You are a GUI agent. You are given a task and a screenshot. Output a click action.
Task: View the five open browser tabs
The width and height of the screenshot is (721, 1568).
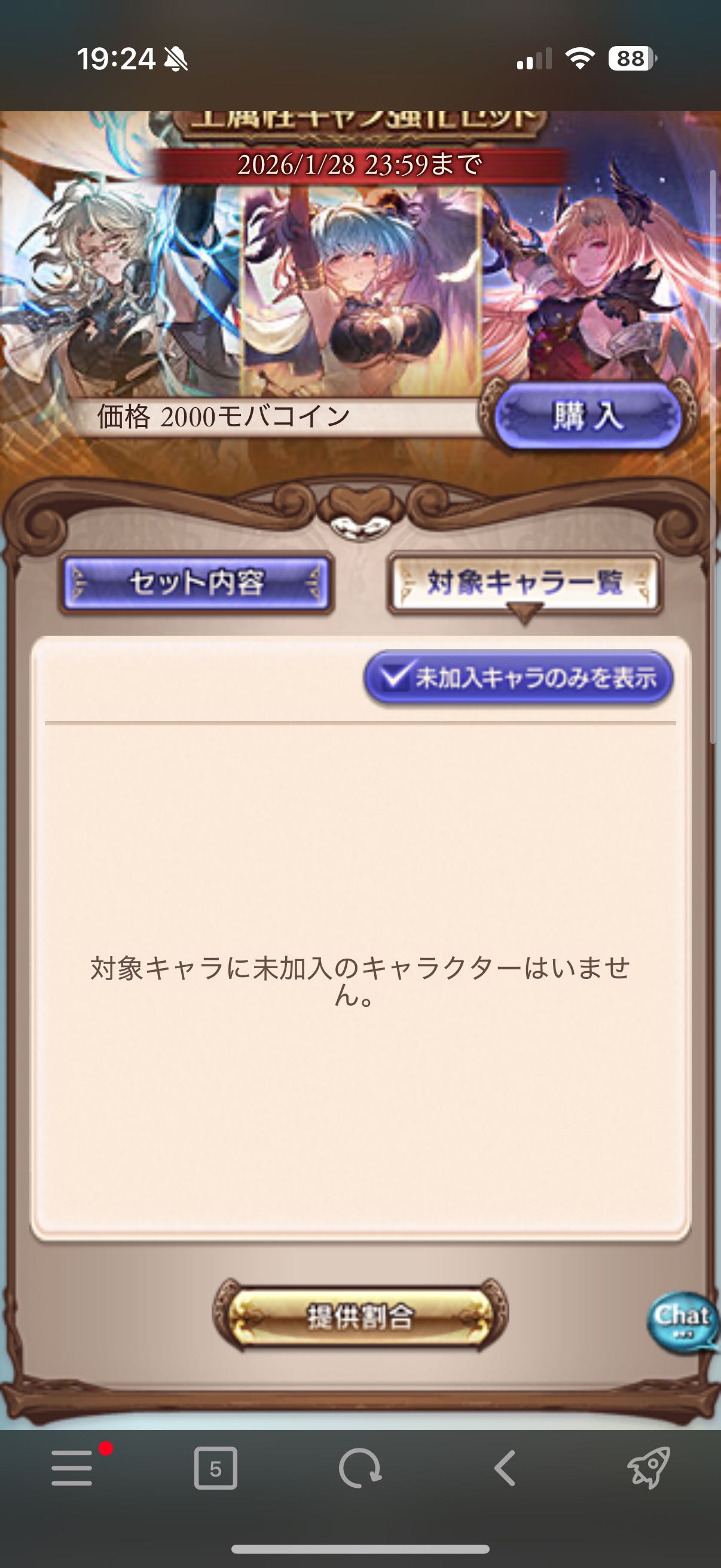(x=216, y=1469)
